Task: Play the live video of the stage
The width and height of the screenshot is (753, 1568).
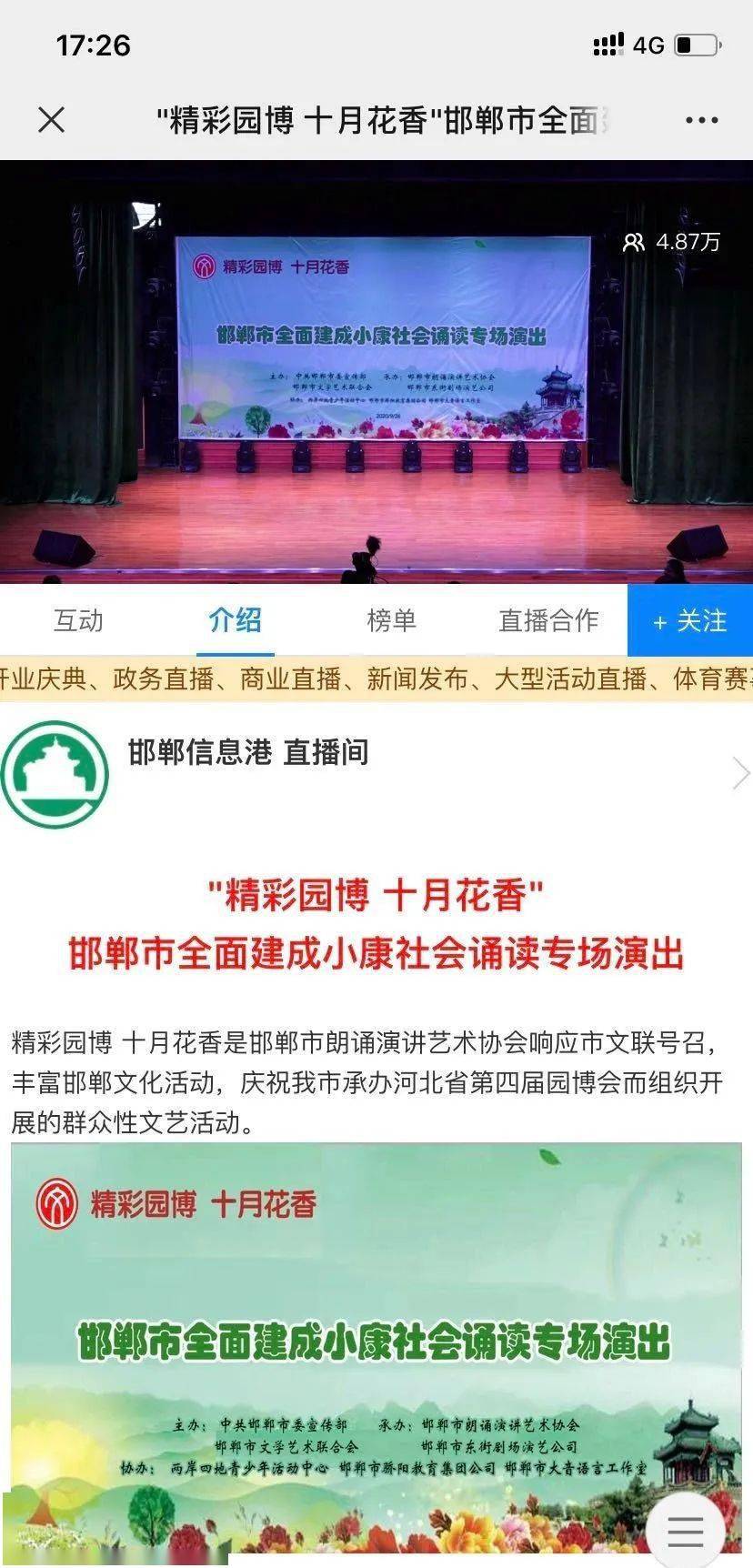Action: [376, 372]
